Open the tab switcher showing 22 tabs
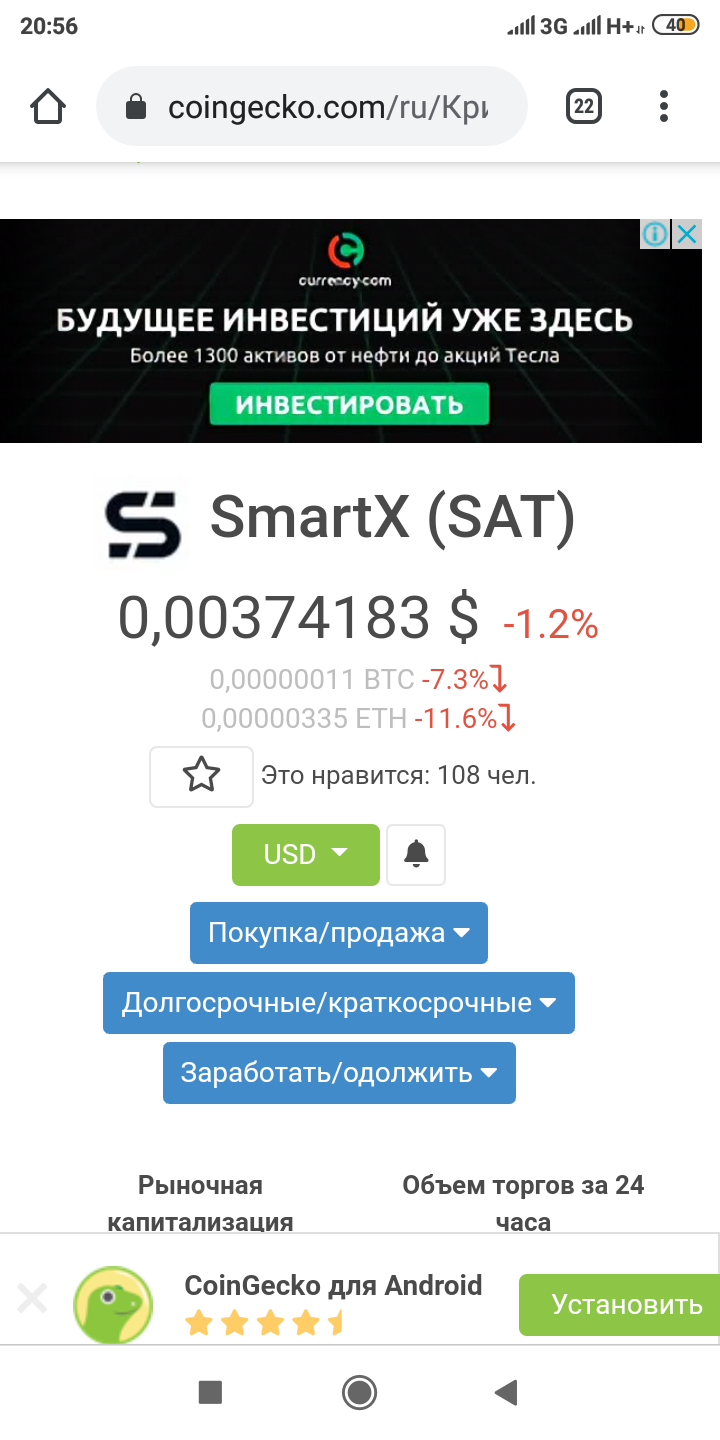Screen dimensions: 720x1440 tap(584, 106)
